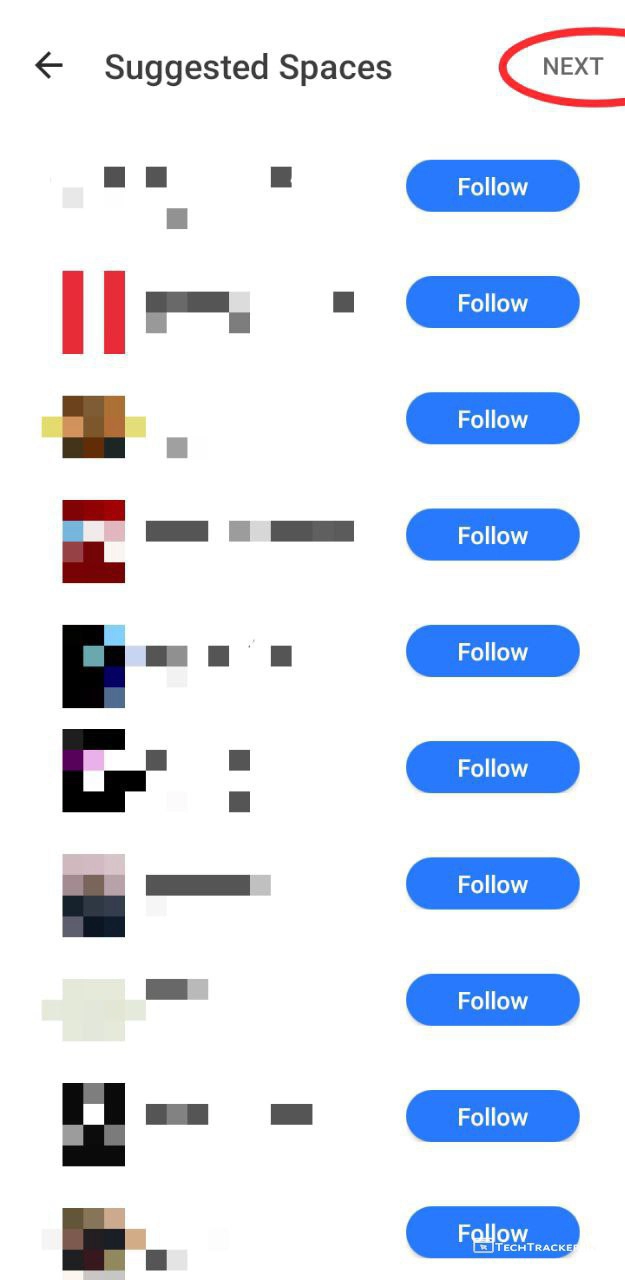
Task: Go back from Suggested Spaces
Action: pos(48,66)
